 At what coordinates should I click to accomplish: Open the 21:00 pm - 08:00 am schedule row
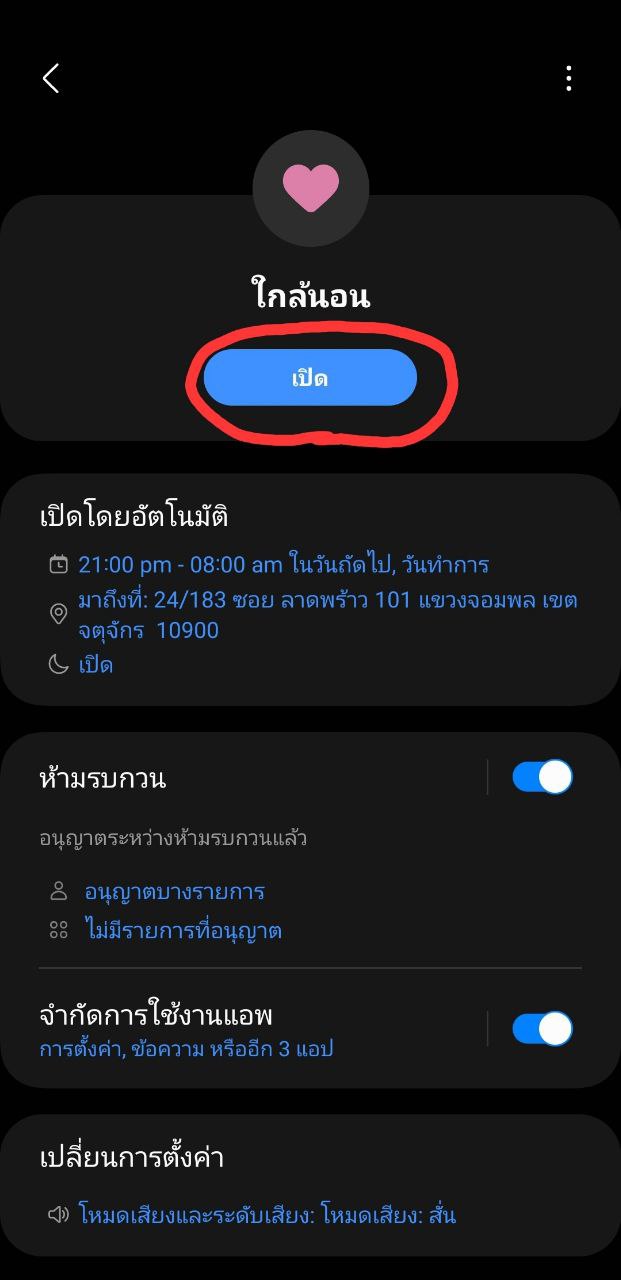pos(283,565)
